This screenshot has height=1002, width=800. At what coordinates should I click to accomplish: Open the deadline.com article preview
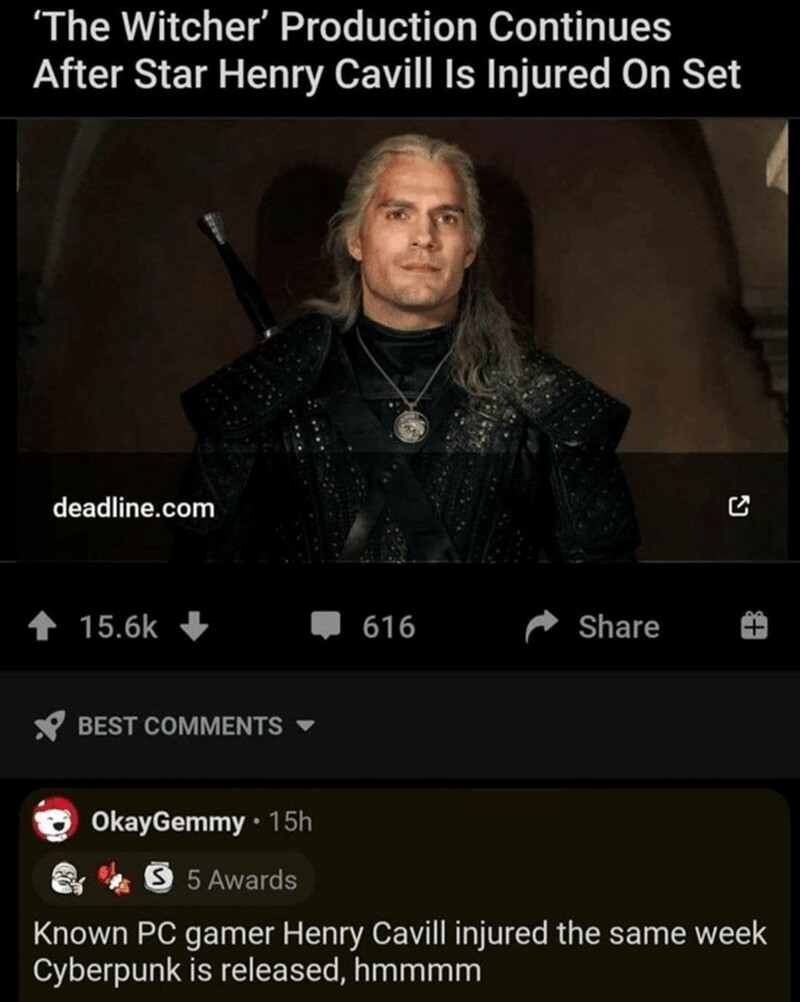[400, 340]
